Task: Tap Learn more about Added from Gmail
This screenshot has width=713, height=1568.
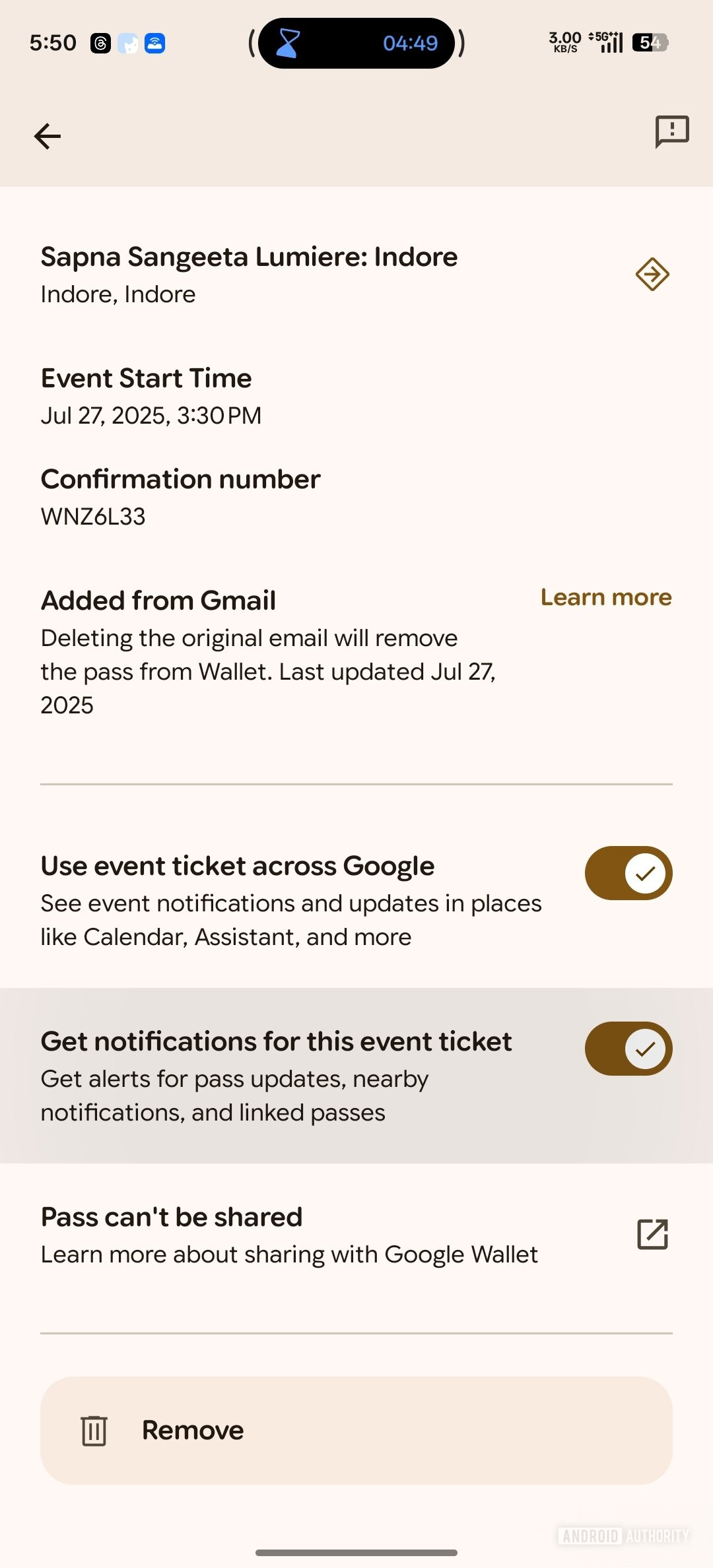Action: click(606, 597)
